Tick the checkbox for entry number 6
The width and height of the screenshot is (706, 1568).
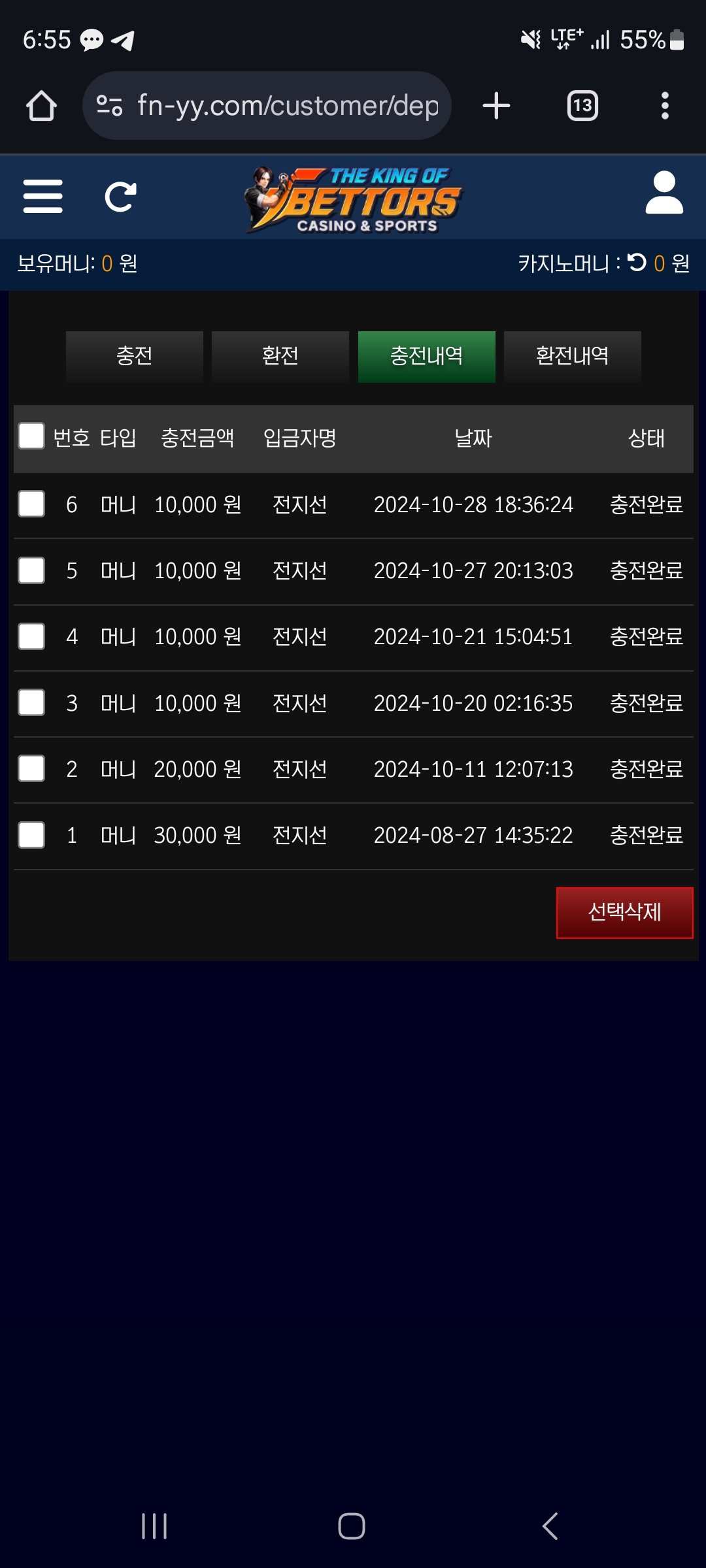click(31, 504)
